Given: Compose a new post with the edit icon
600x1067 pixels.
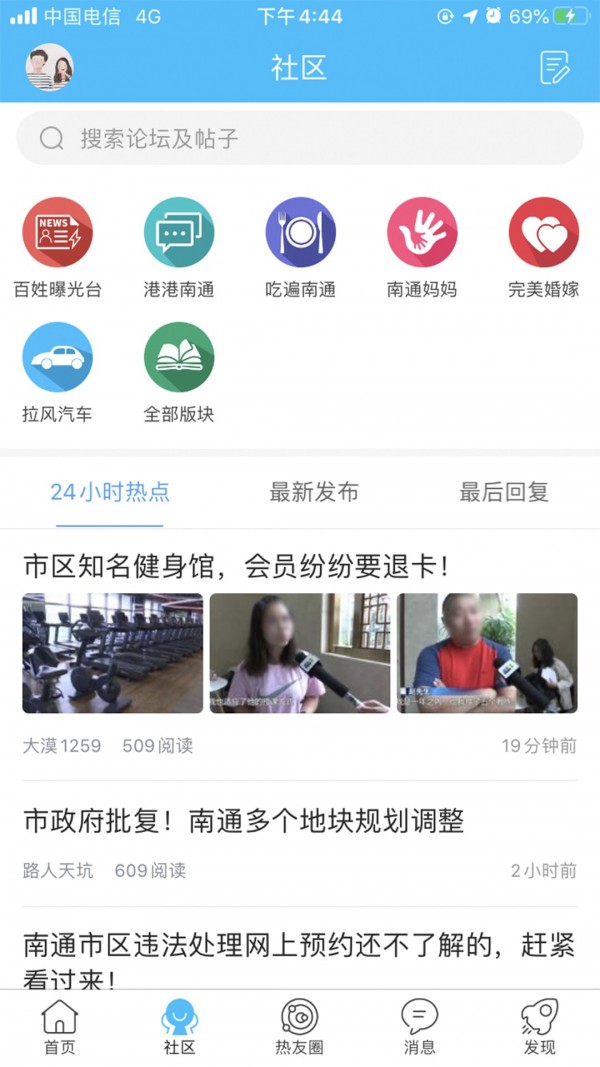Looking at the screenshot, I should [554, 67].
